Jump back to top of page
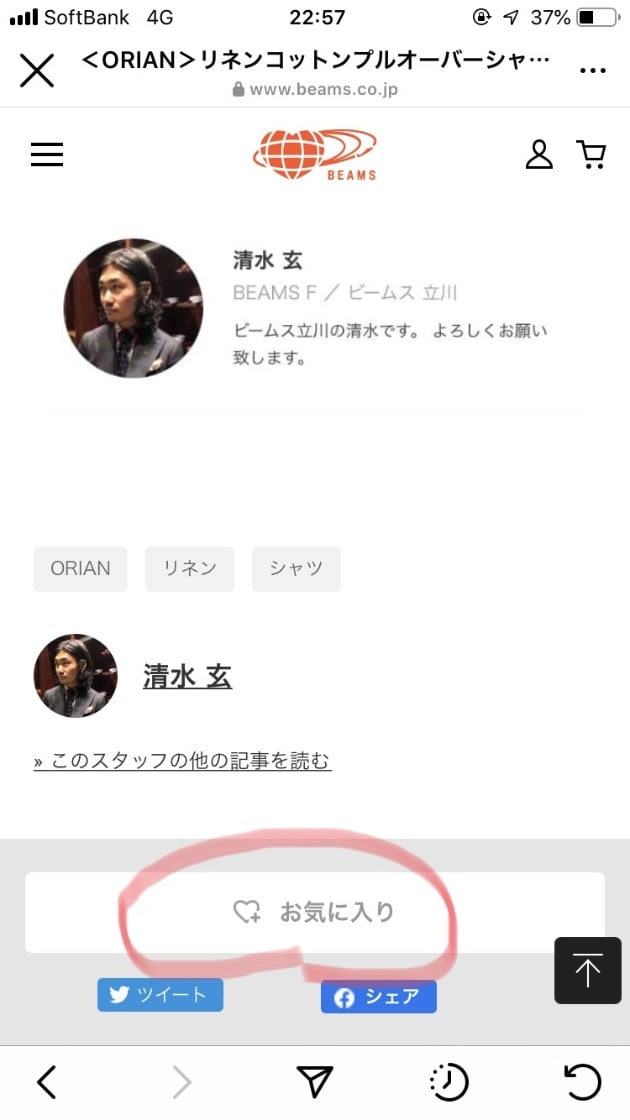 (x=587, y=970)
